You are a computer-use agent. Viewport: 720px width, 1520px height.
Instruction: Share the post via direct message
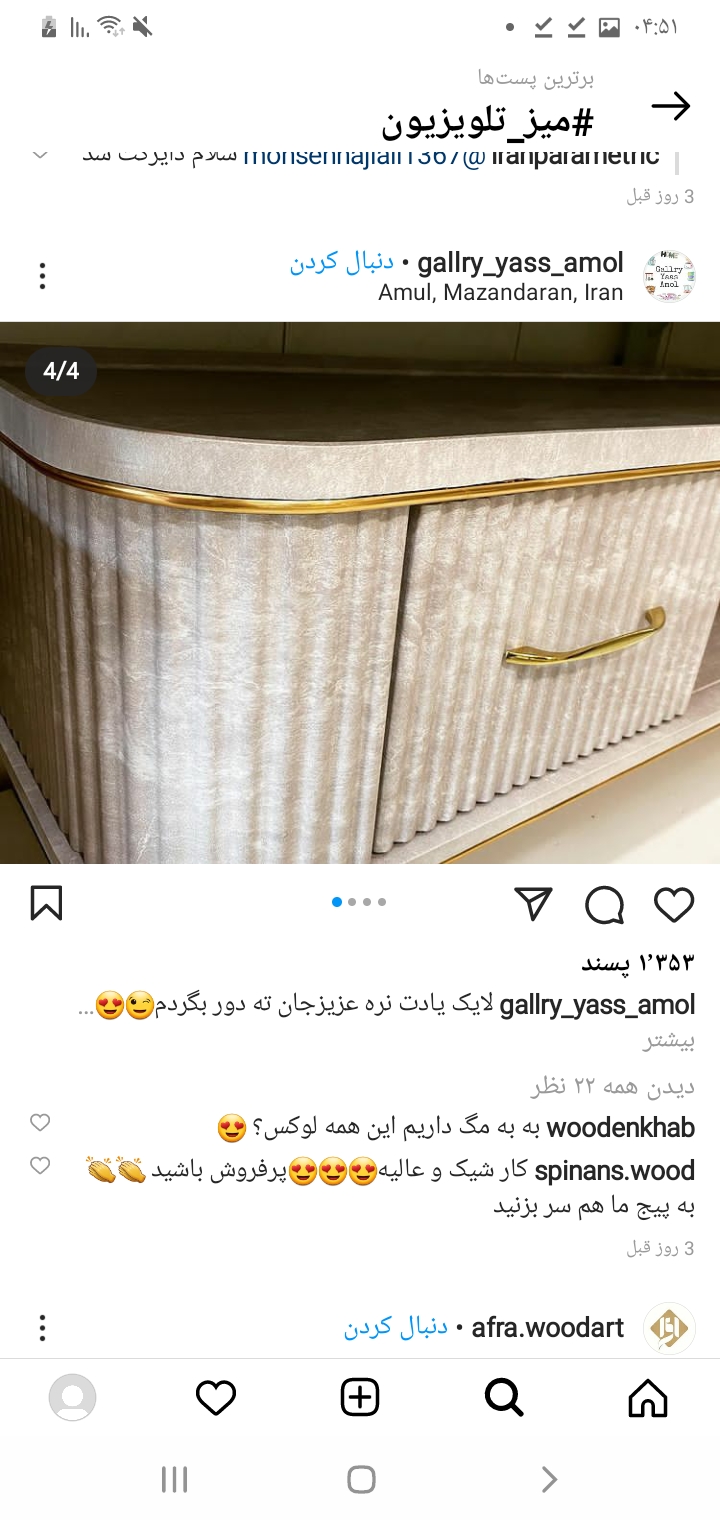coord(534,904)
